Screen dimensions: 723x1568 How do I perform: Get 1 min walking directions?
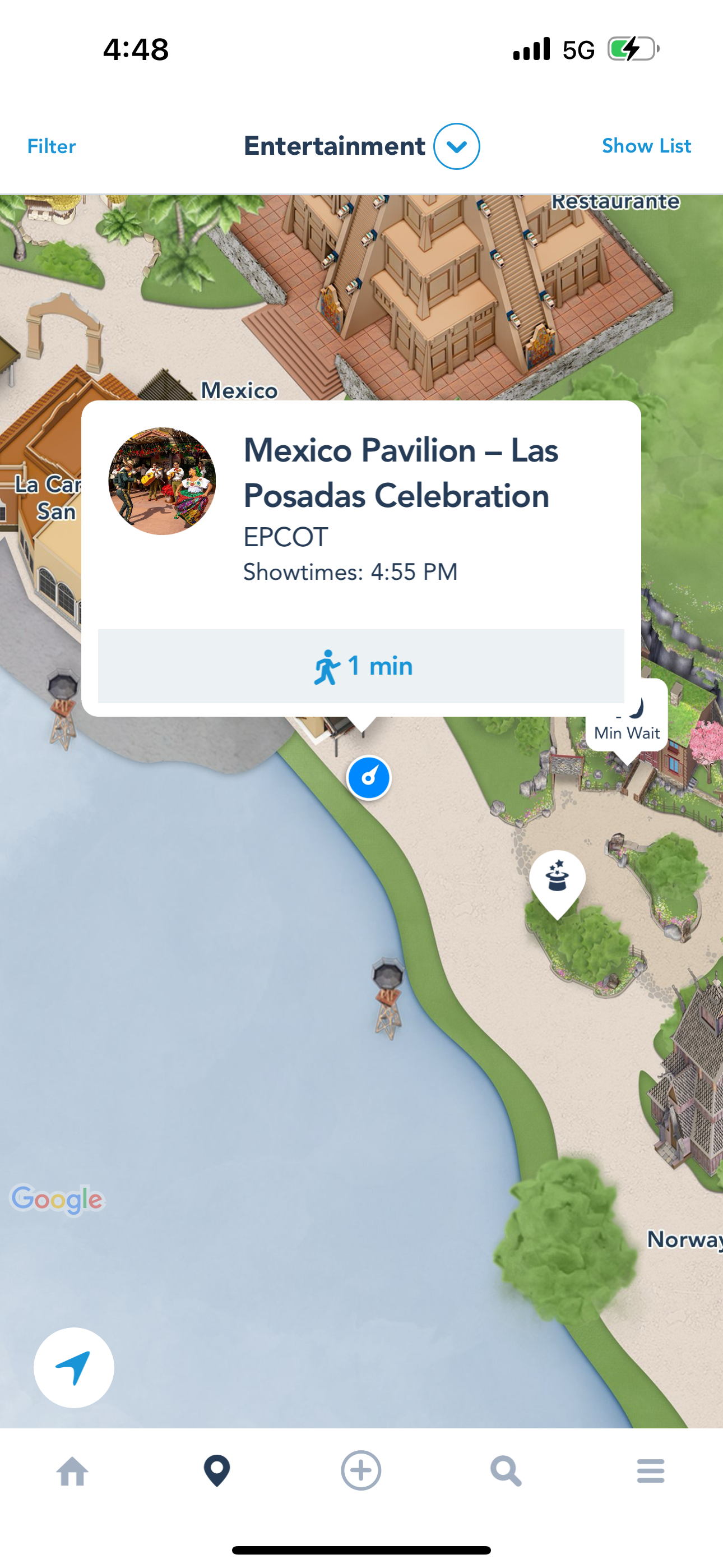click(x=361, y=666)
